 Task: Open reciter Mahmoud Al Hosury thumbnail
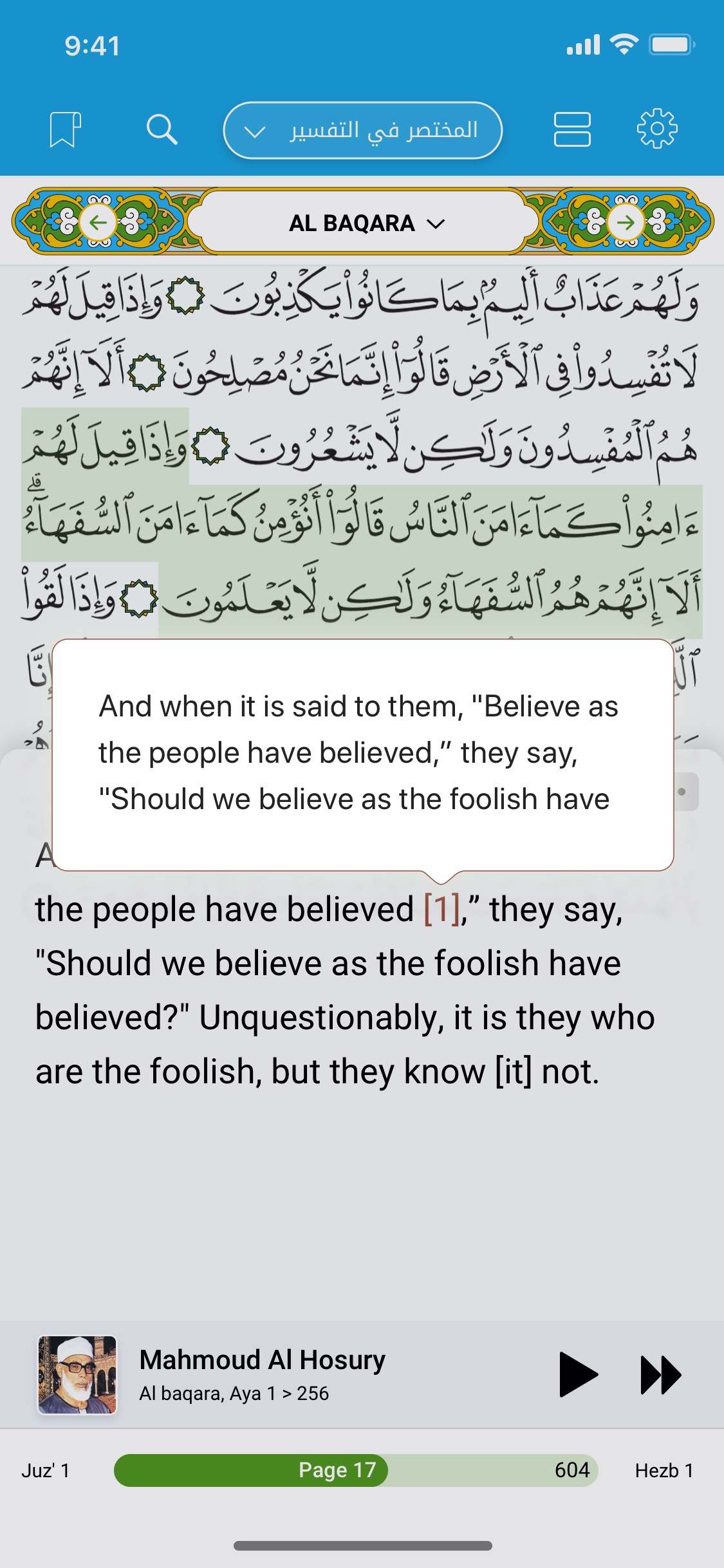[77, 1374]
